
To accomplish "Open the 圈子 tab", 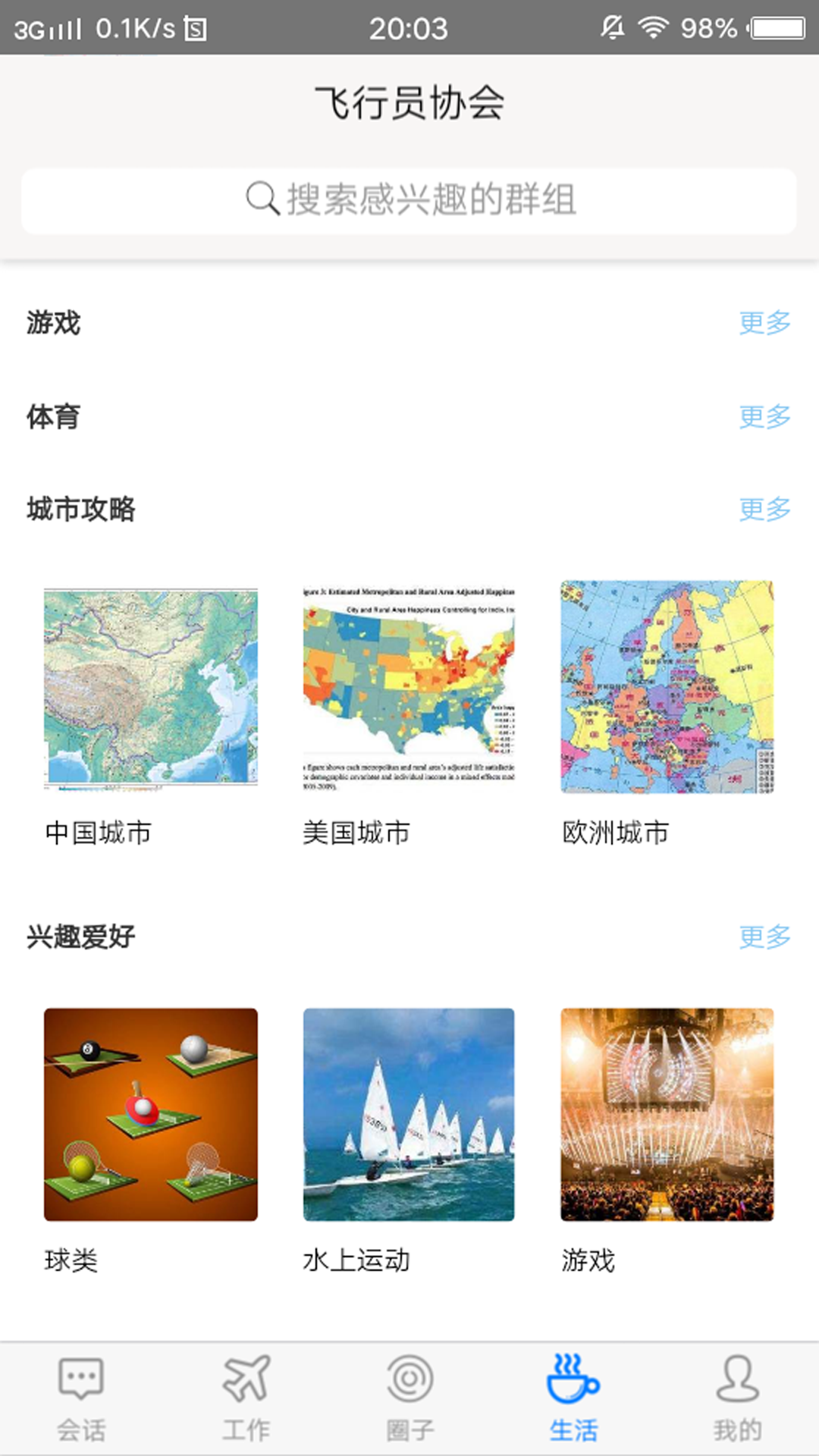I will [x=409, y=1398].
